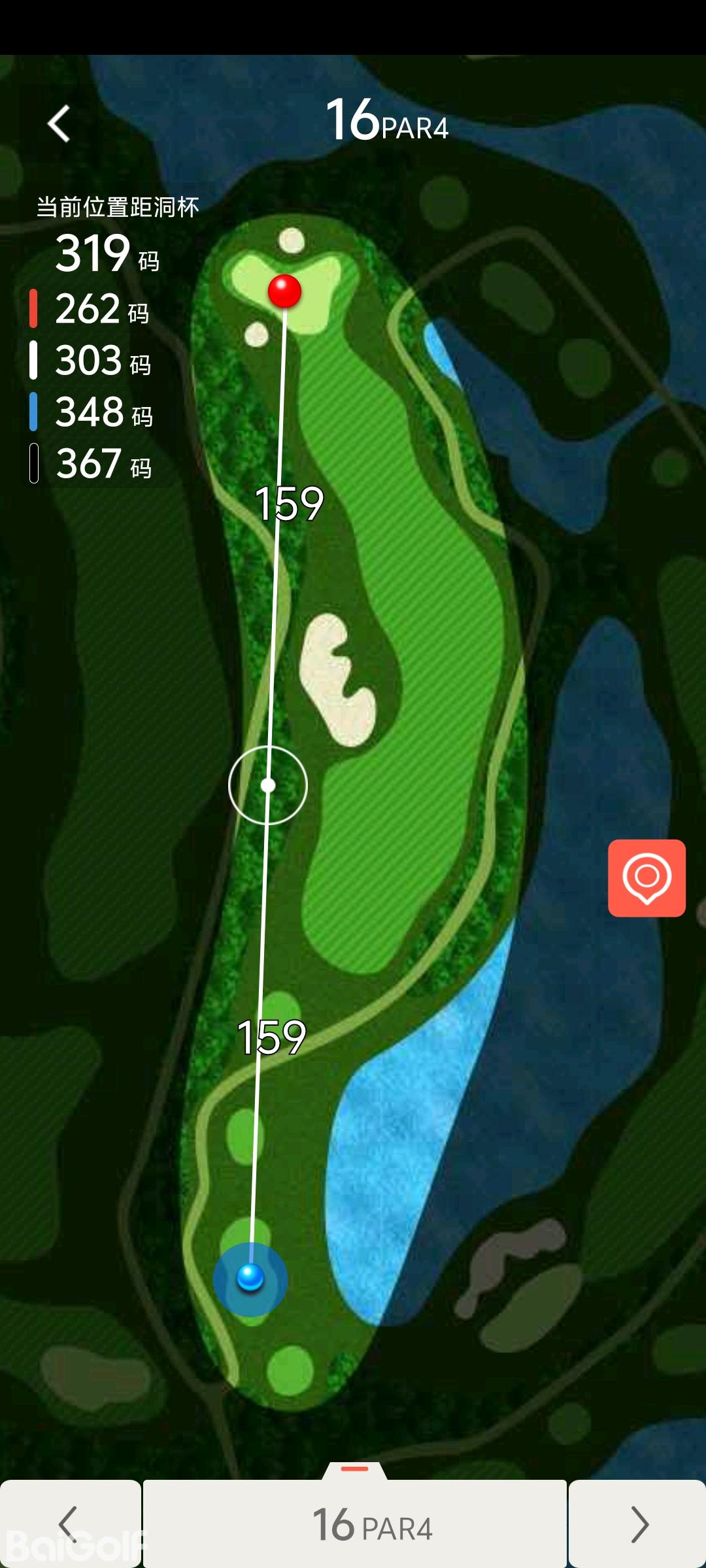Expand the bottom panel handle
This screenshot has height=1568, width=706.
[355, 1470]
